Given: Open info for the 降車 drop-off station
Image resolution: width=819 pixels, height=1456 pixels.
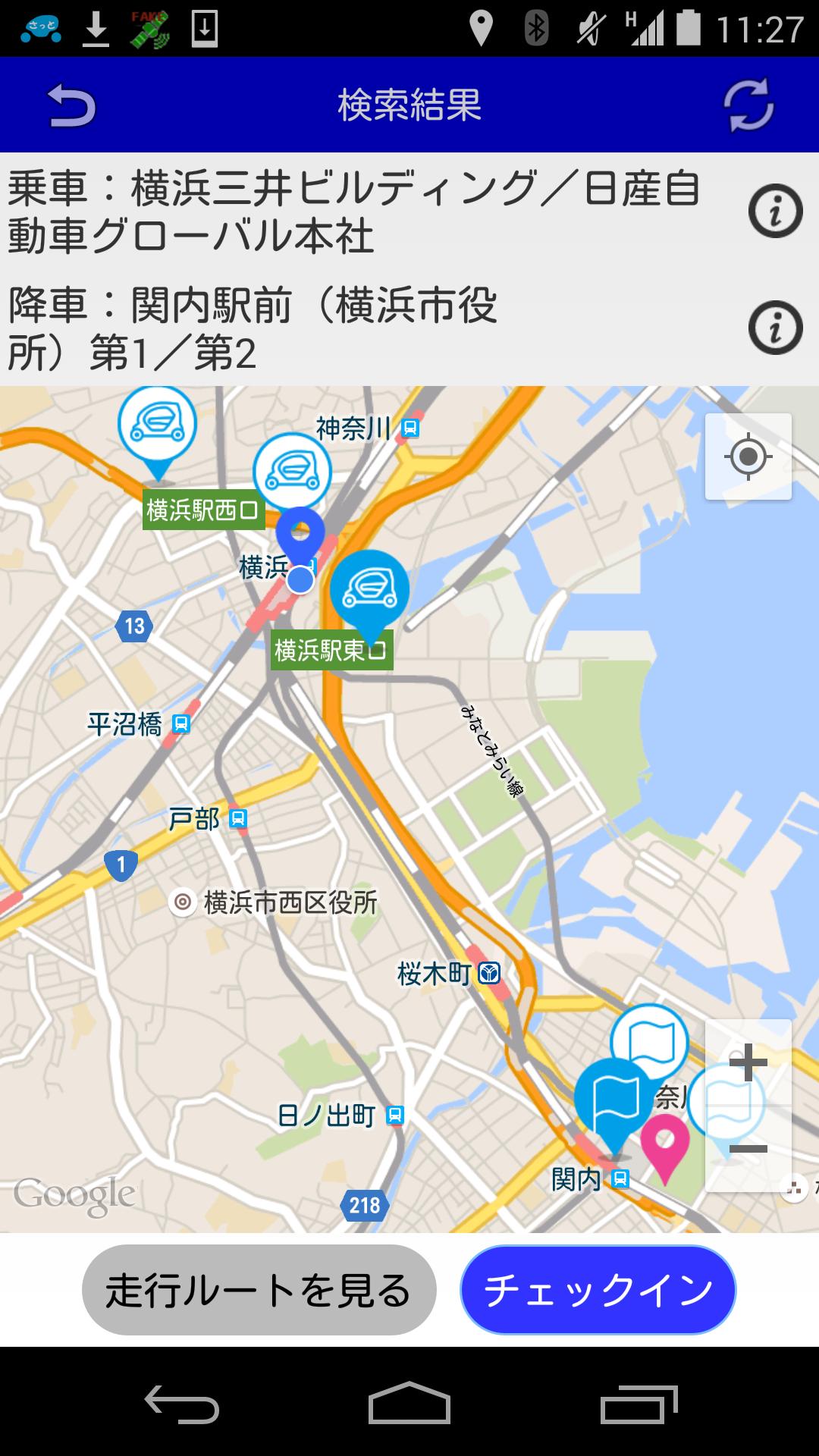Looking at the screenshot, I should pyautogui.click(x=775, y=328).
